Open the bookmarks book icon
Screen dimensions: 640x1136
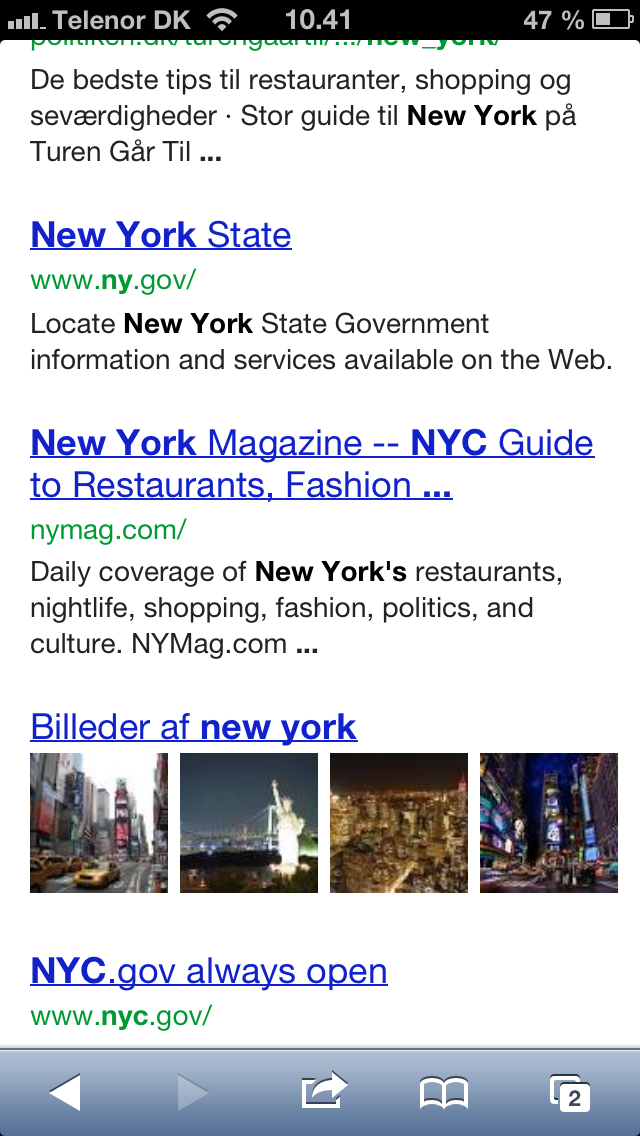tap(444, 1093)
